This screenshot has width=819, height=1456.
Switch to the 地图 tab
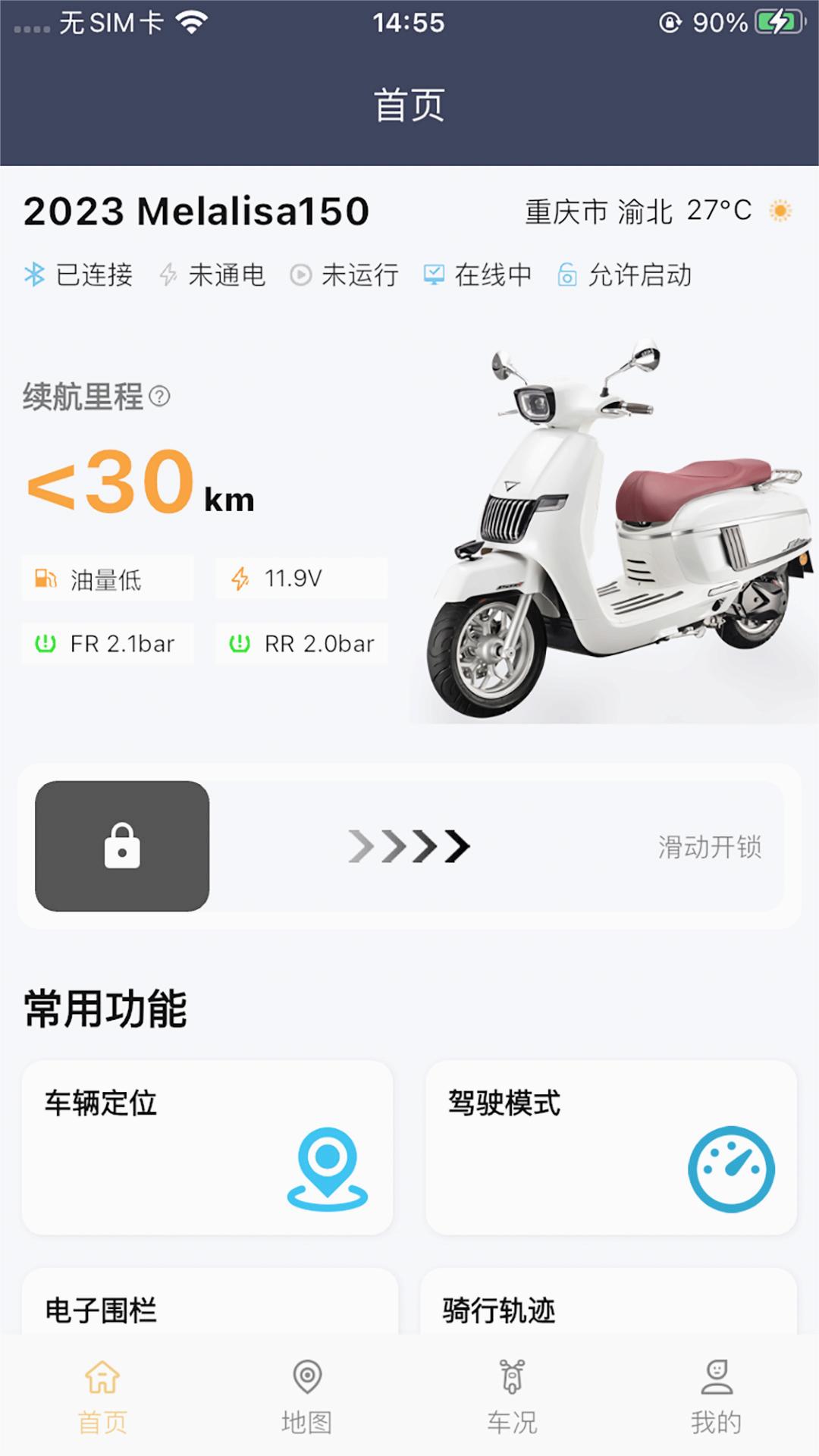tap(307, 1397)
